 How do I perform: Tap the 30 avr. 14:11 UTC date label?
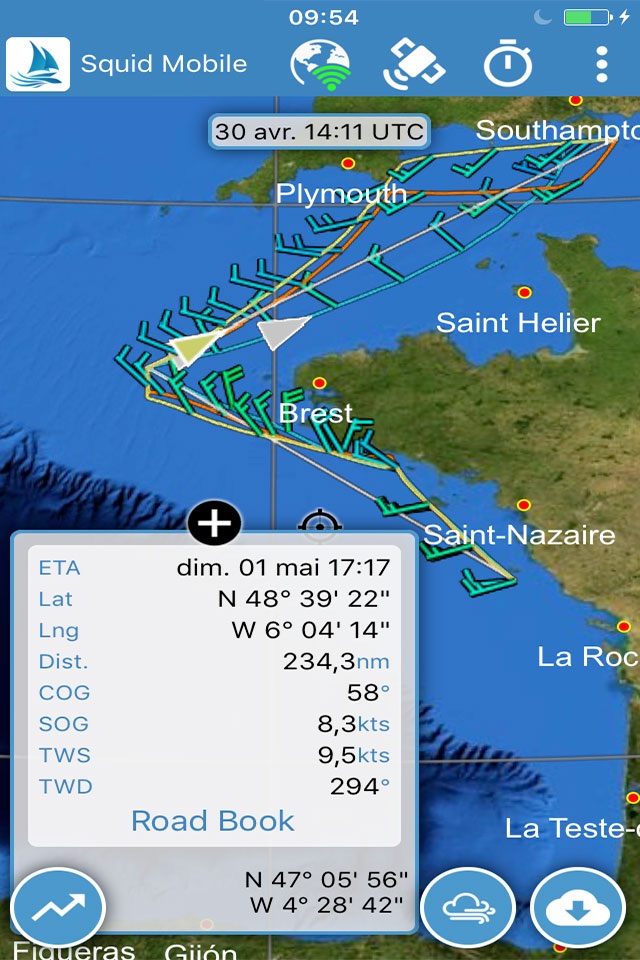tap(319, 131)
